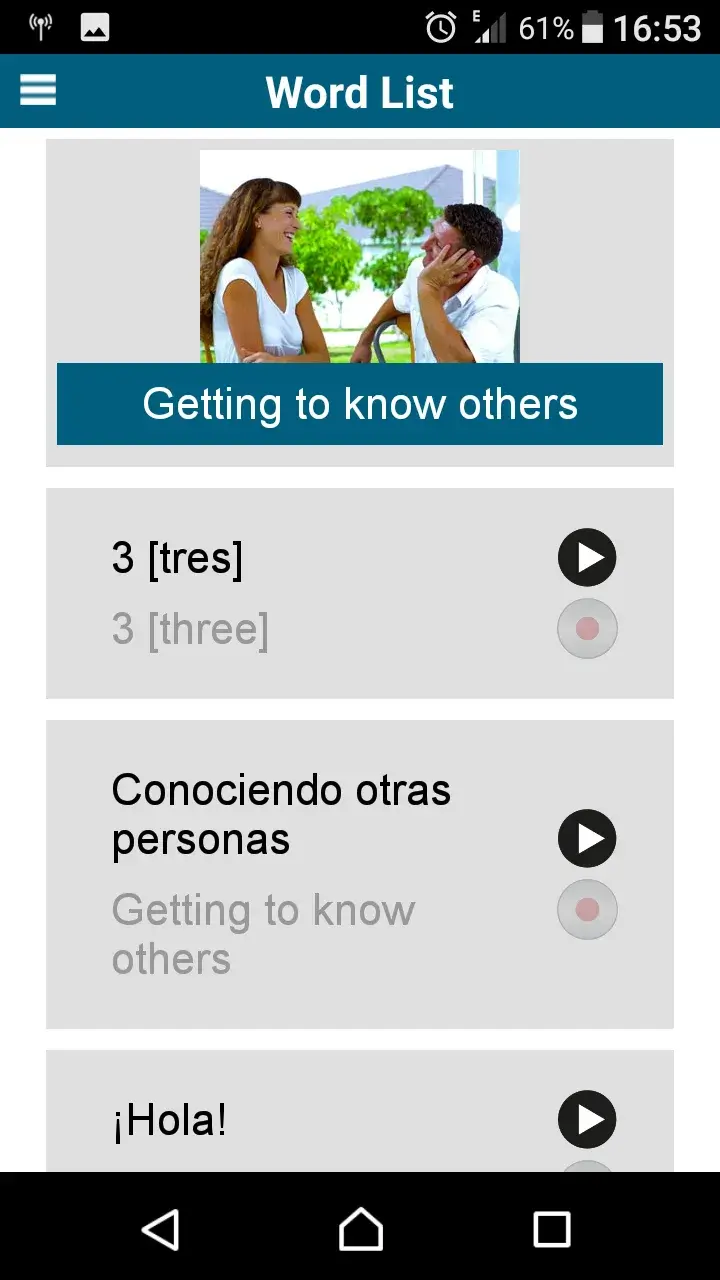
Task: Open the notification area screenshot icon
Action: (94, 27)
